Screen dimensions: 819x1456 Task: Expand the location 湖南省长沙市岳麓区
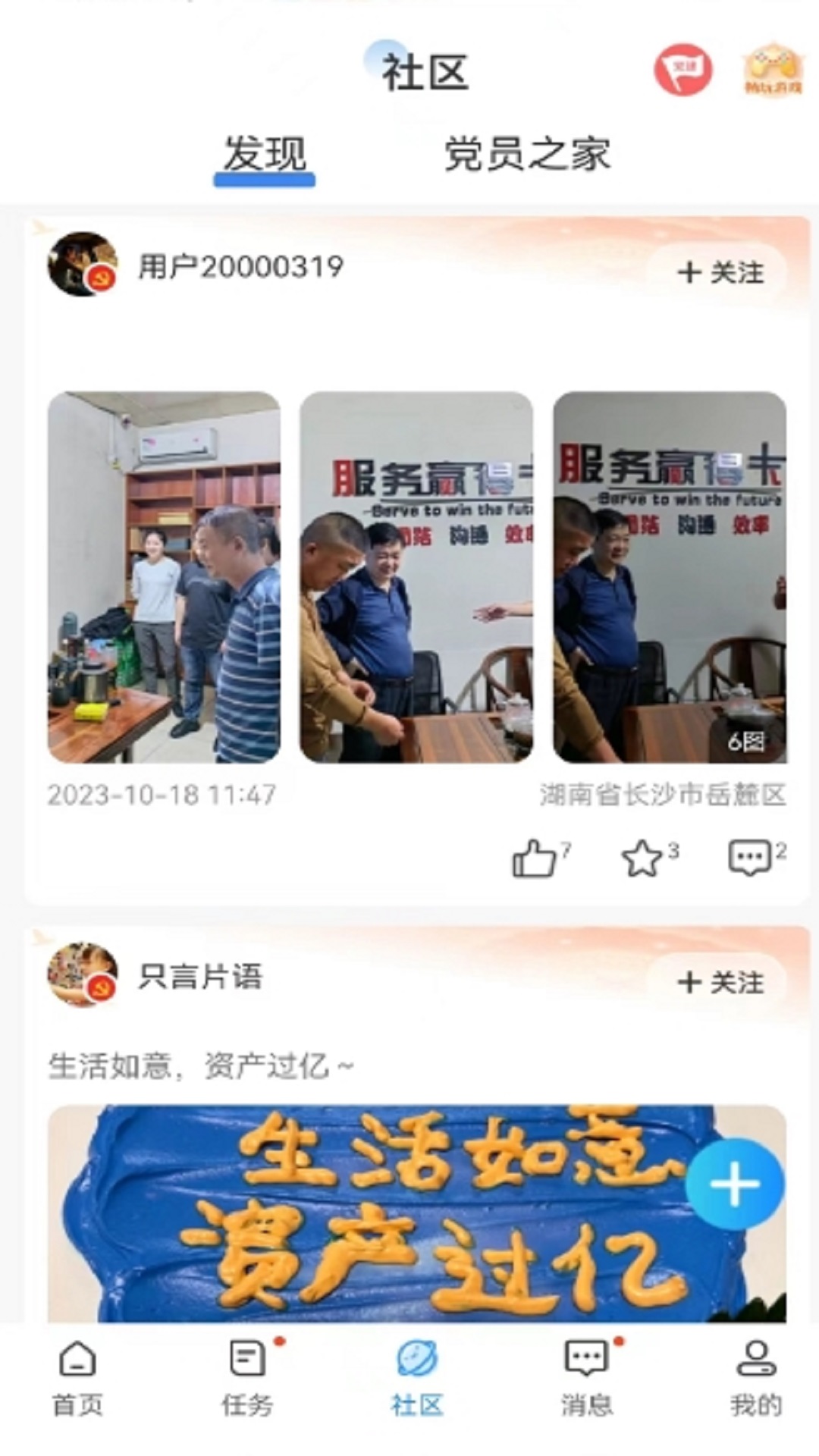pos(664,796)
